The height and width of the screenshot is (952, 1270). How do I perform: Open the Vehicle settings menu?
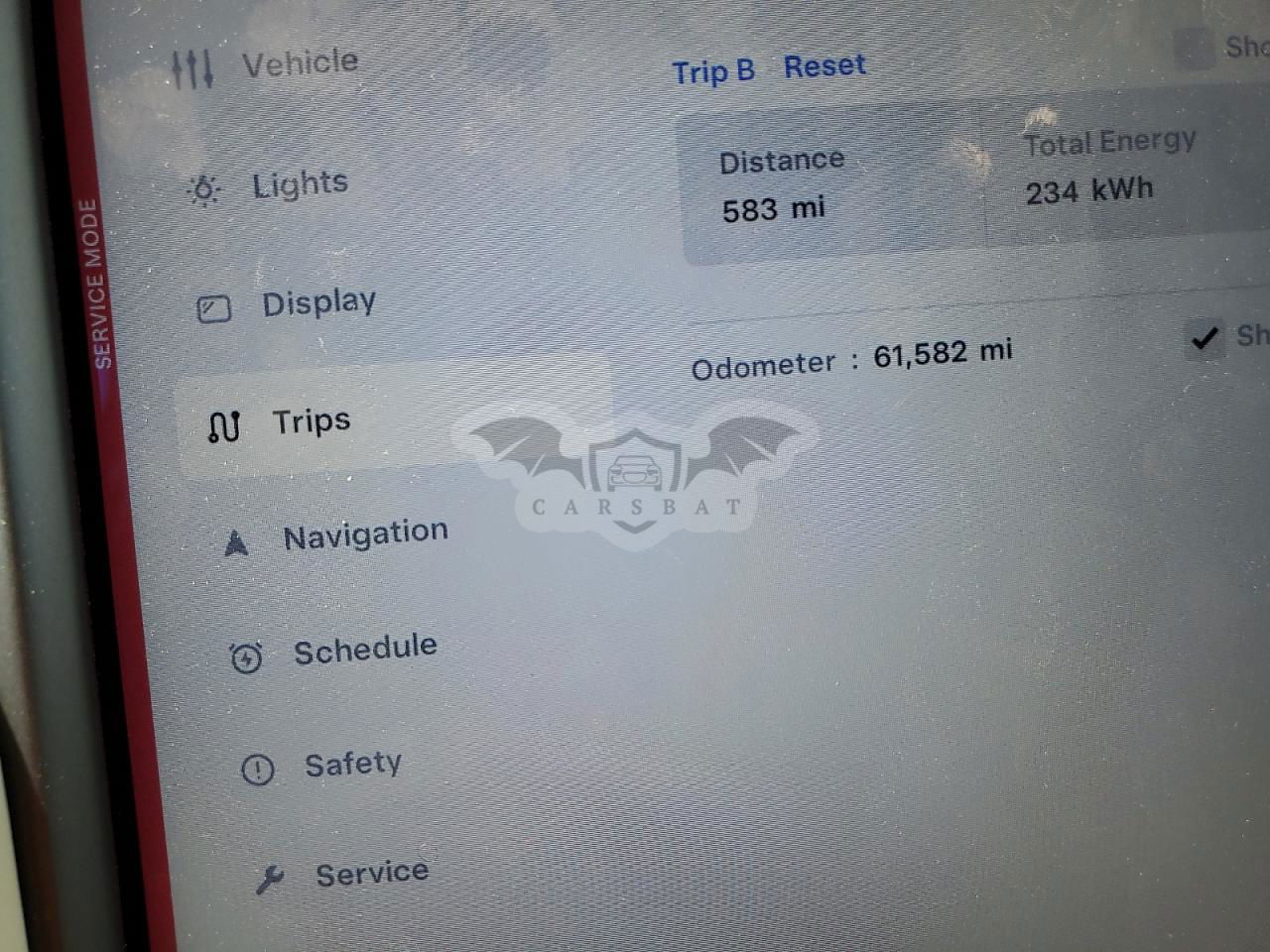pos(298,65)
